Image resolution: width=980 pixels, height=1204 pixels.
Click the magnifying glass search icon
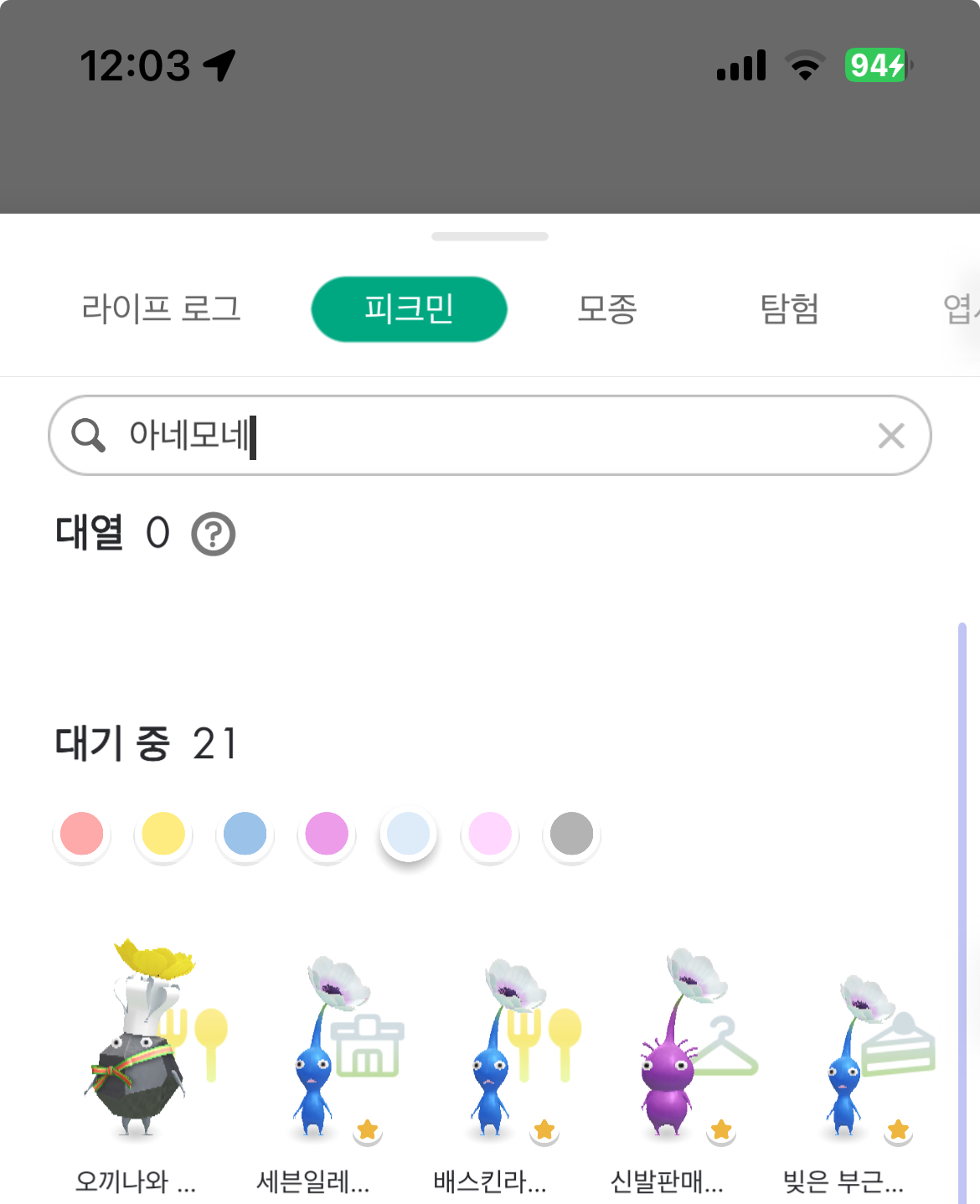click(90, 435)
